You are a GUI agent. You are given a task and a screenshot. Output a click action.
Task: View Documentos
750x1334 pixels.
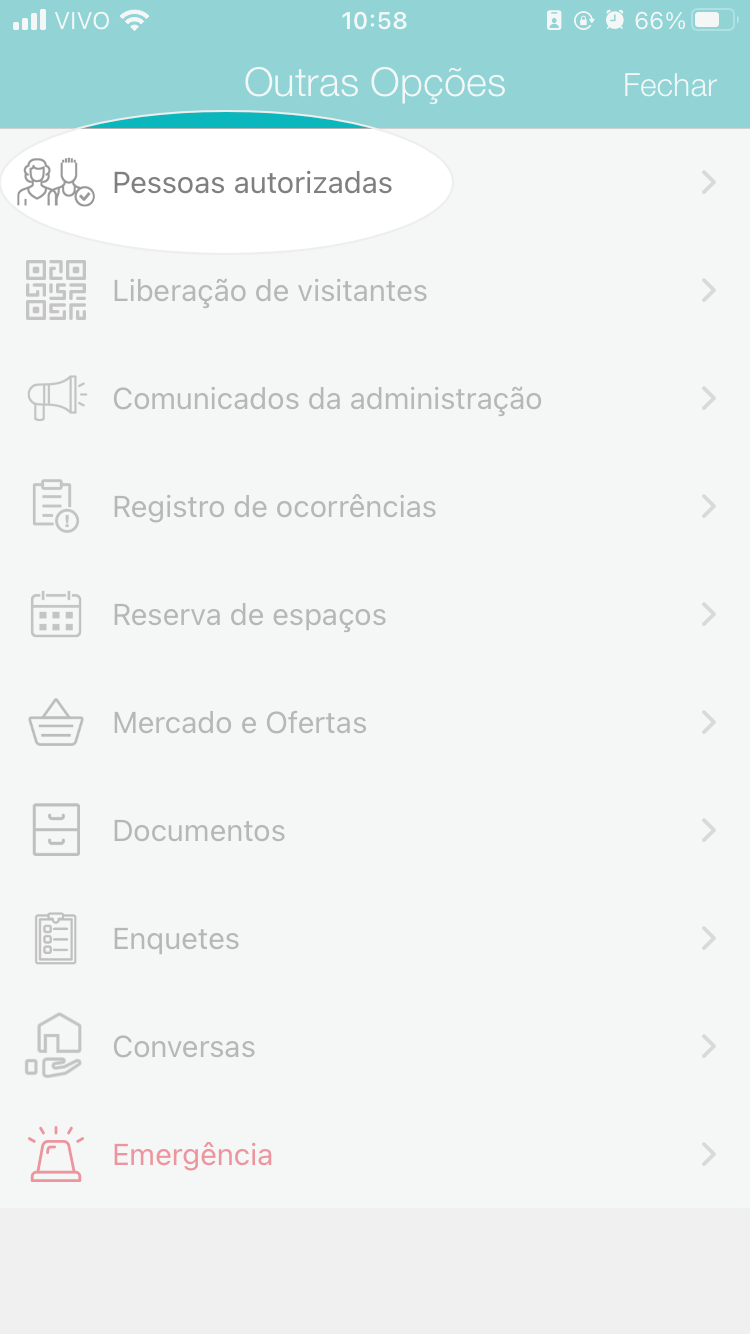tap(375, 831)
